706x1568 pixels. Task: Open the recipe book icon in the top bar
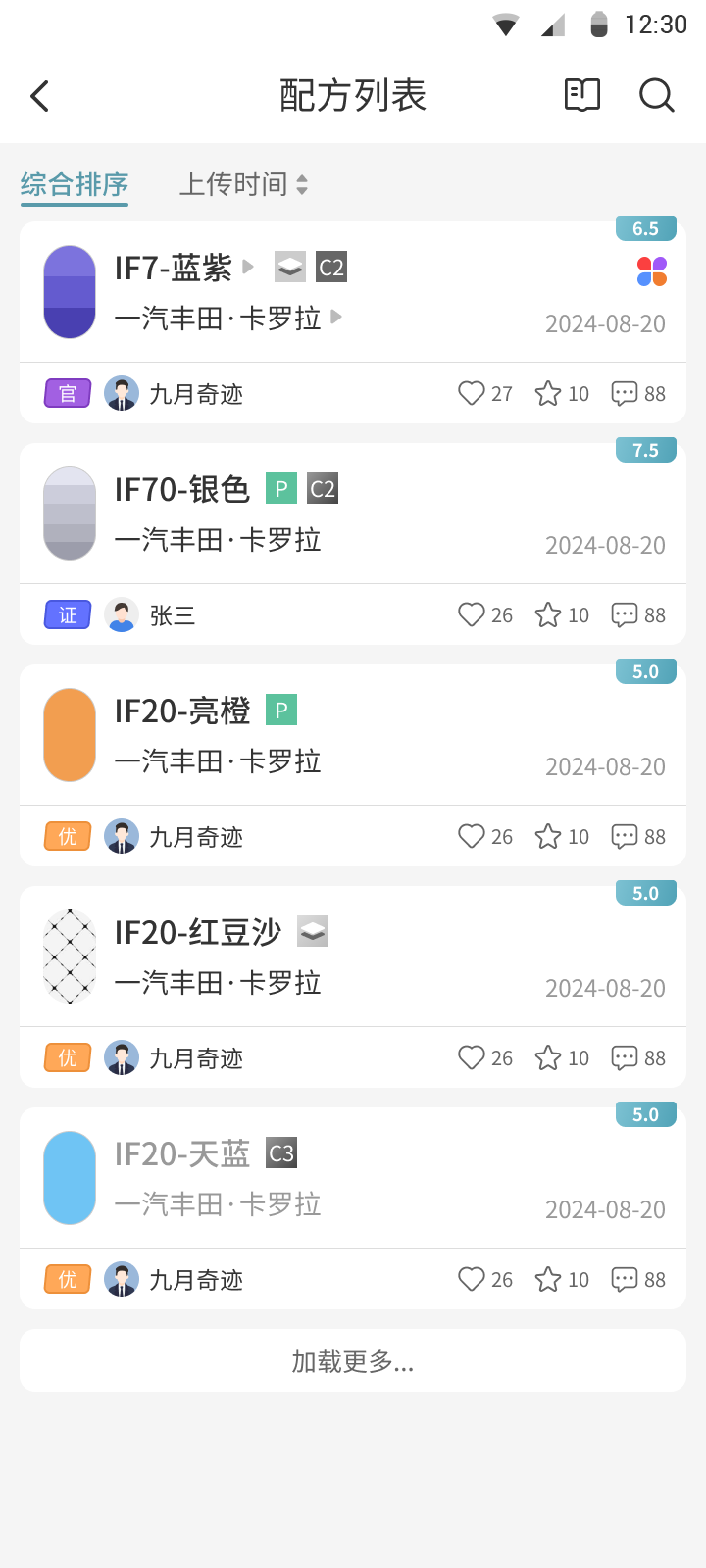(580, 95)
